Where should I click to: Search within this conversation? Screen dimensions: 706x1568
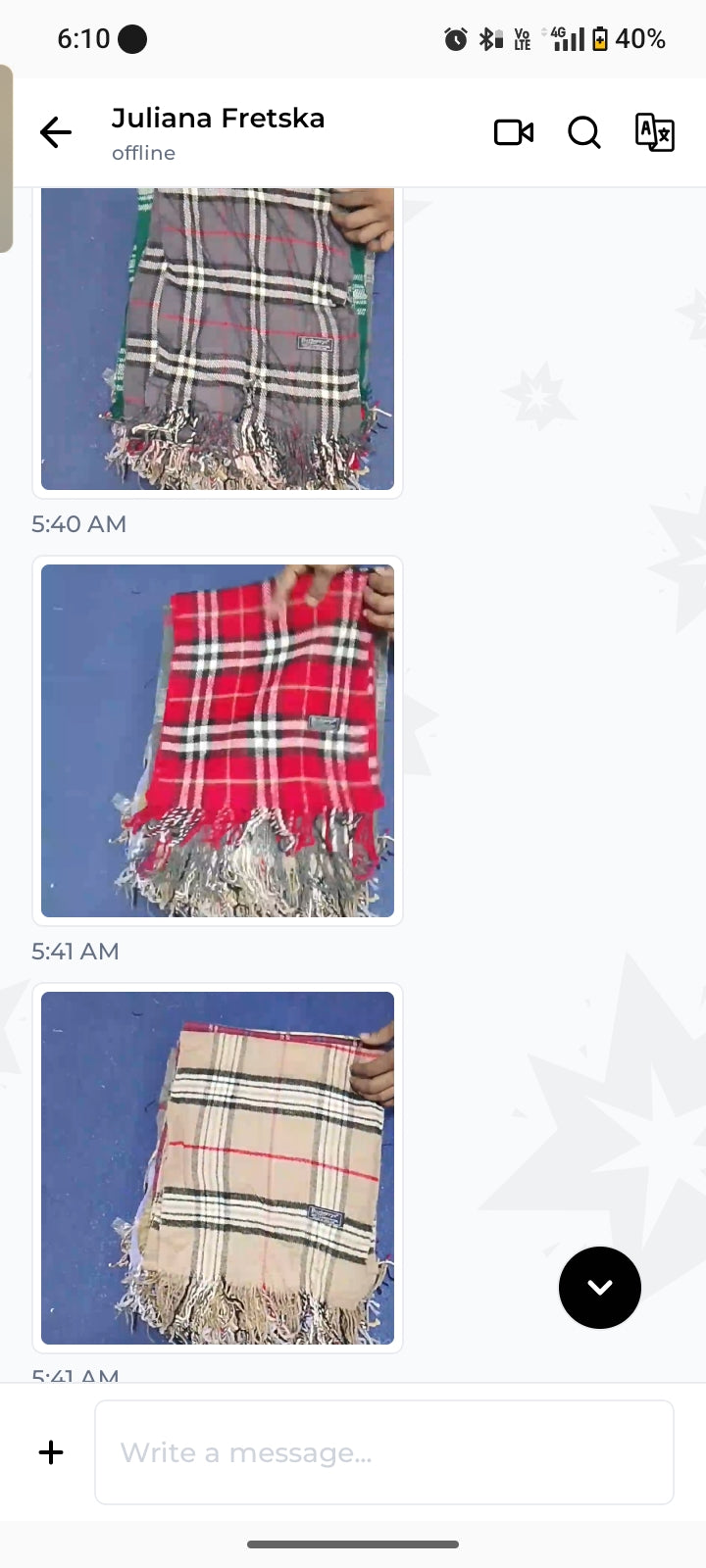pos(584,132)
